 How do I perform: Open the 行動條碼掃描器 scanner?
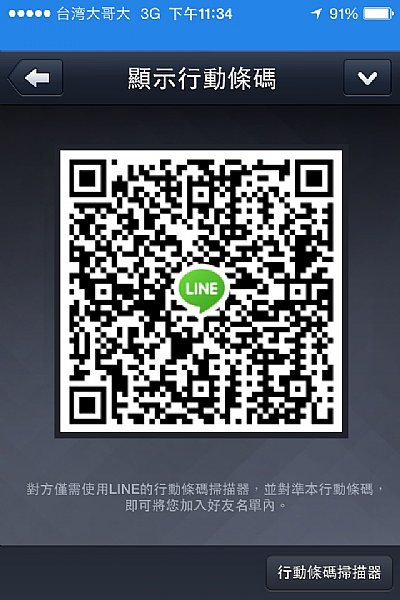(x=329, y=573)
